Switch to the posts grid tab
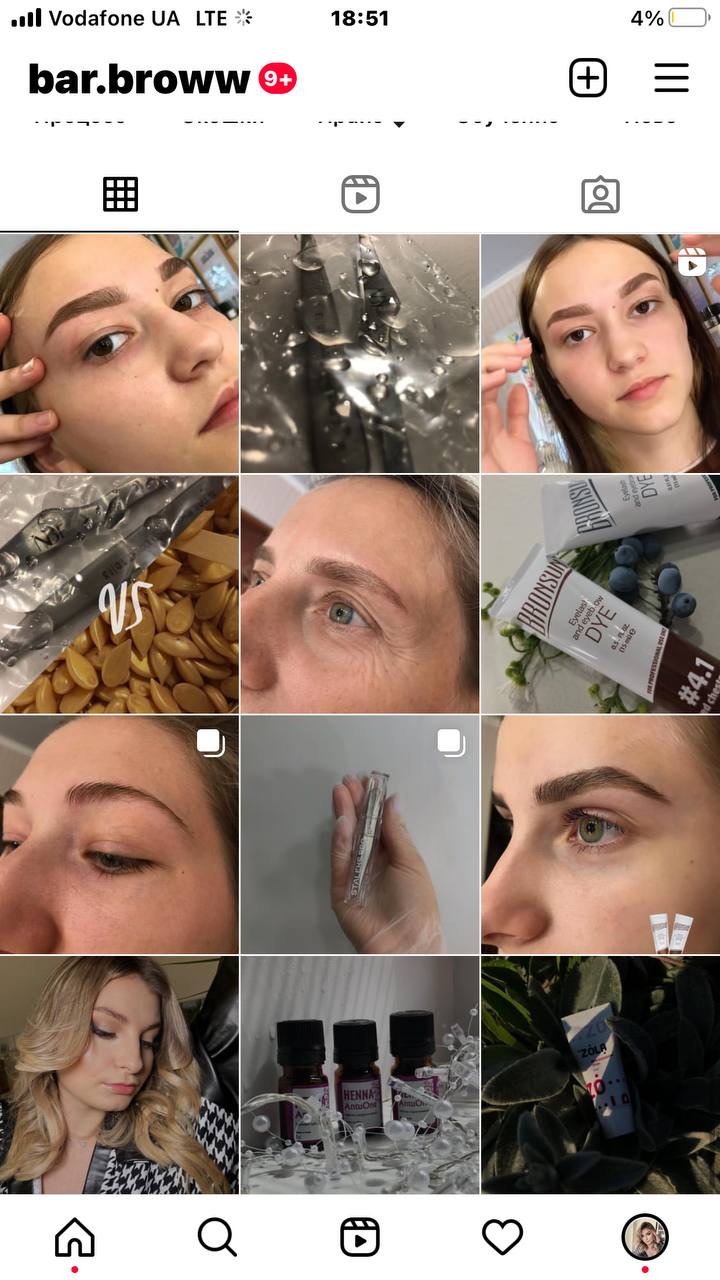The image size is (720, 1280). pyautogui.click(x=120, y=194)
